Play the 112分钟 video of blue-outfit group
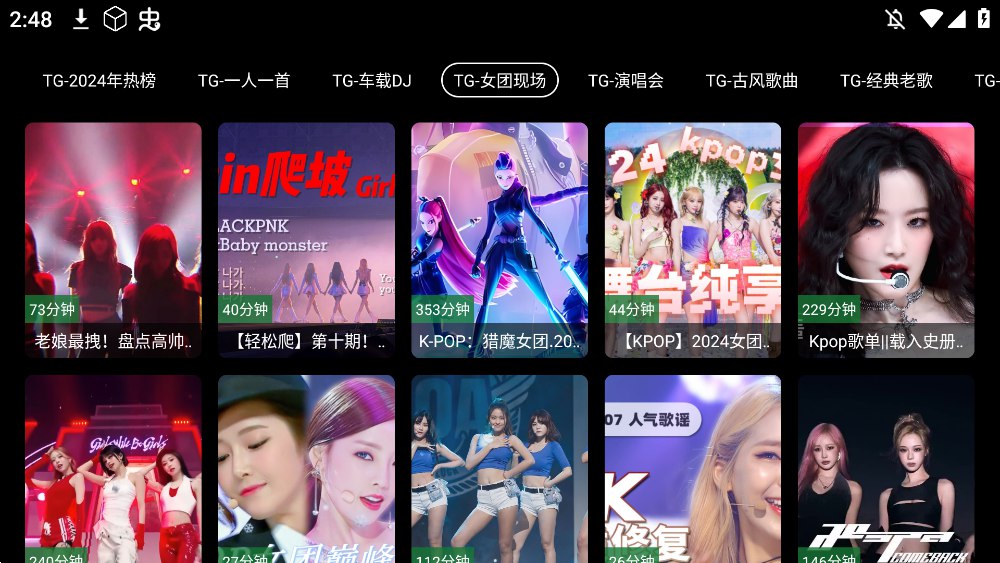1000x563 pixels. coord(499,468)
